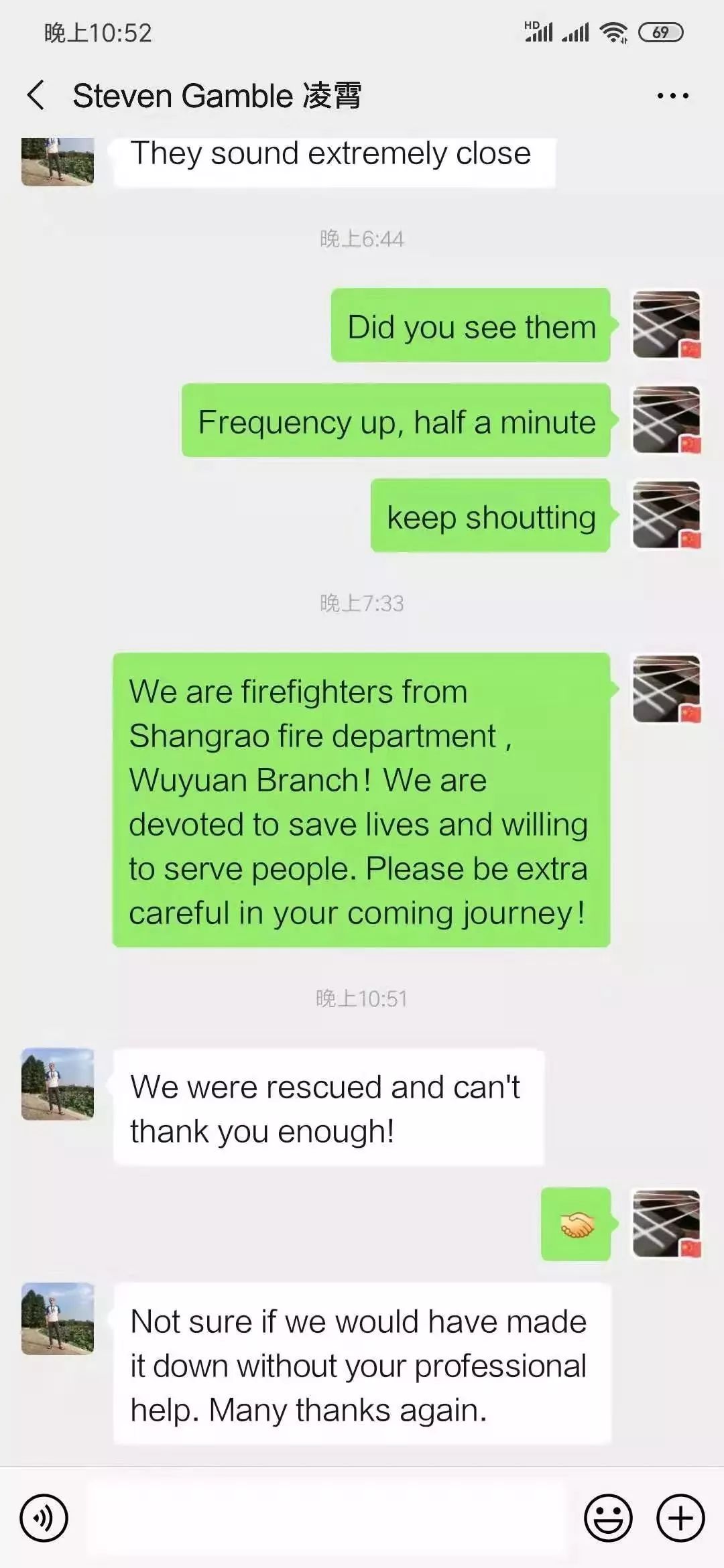Open my avatar beside 'Did you see them'
724x1568 pixels.
(x=666, y=324)
